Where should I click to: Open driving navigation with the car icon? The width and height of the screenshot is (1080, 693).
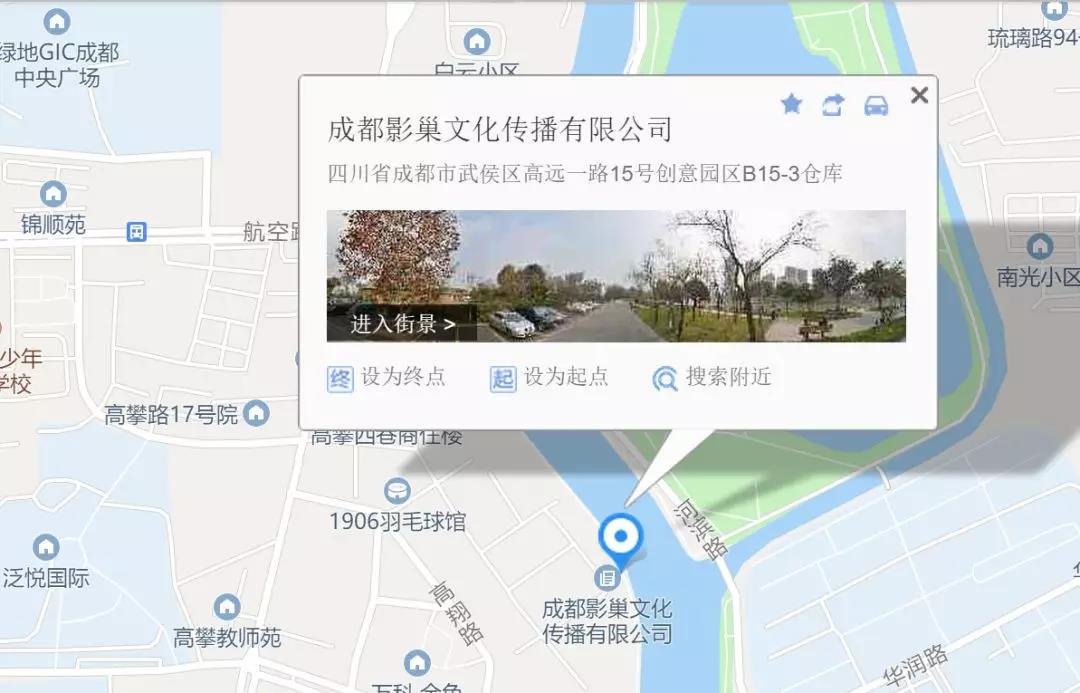click(876, 105)
